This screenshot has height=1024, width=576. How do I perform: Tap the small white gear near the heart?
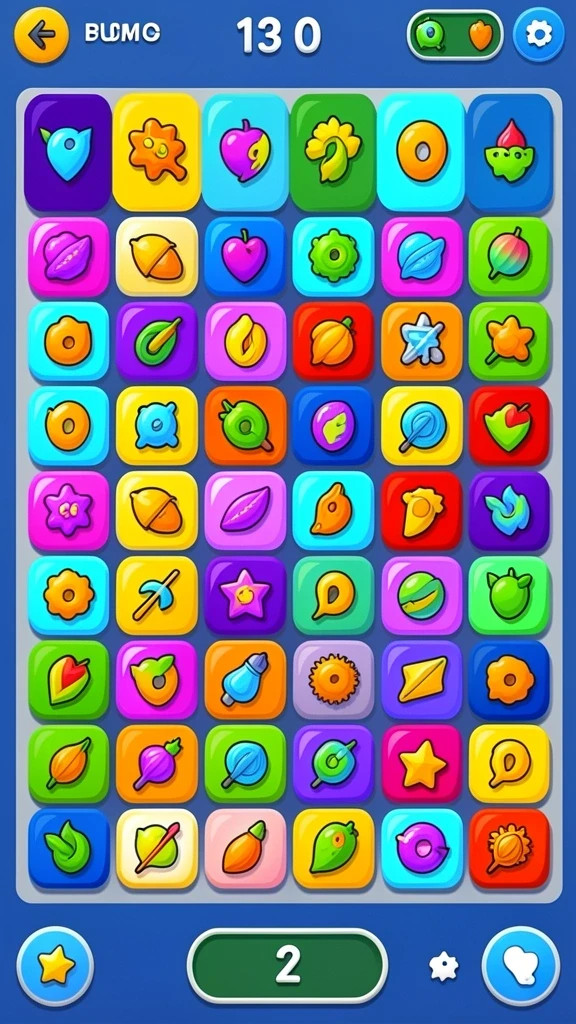(443, 966)
